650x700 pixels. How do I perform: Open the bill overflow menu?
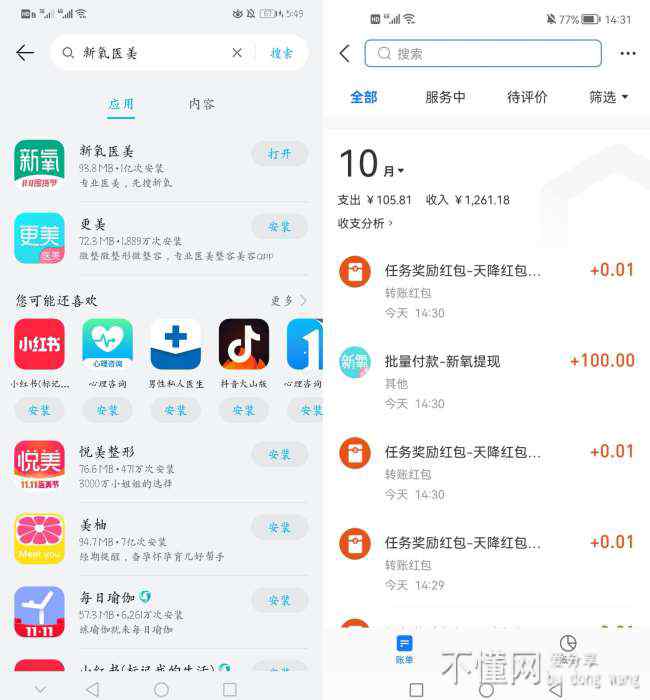tap(627, 53)
